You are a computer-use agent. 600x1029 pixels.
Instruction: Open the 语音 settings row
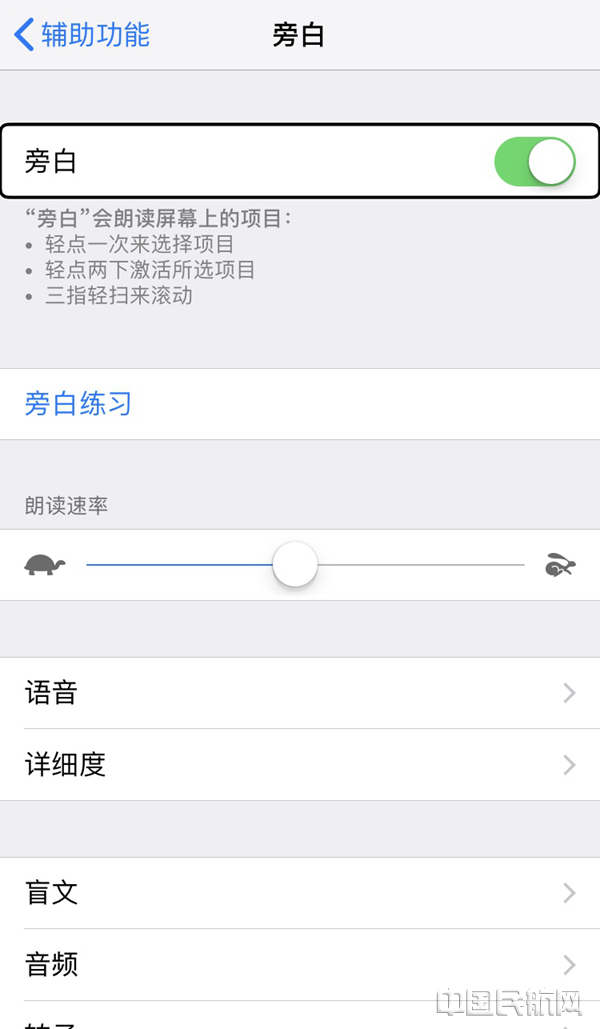(x=300, y=693)
